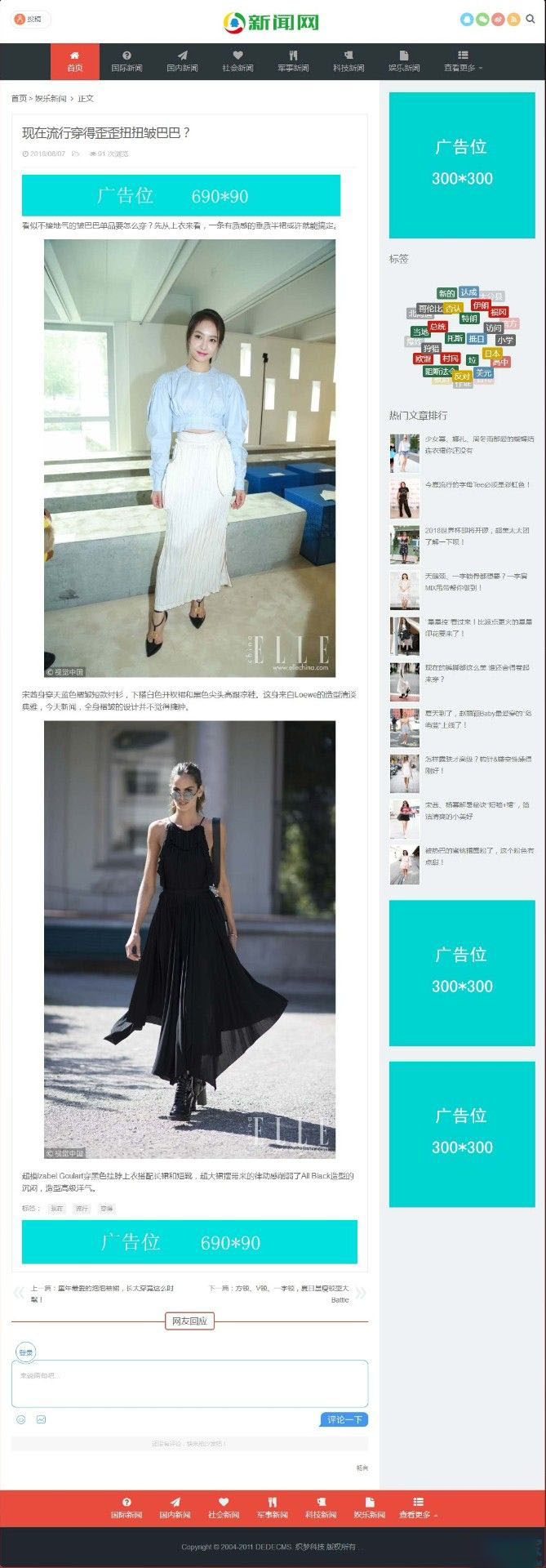This screenshot has height=1568, width=546.
Task: Tap the 投稿 submit button
Action: point(30,20)
